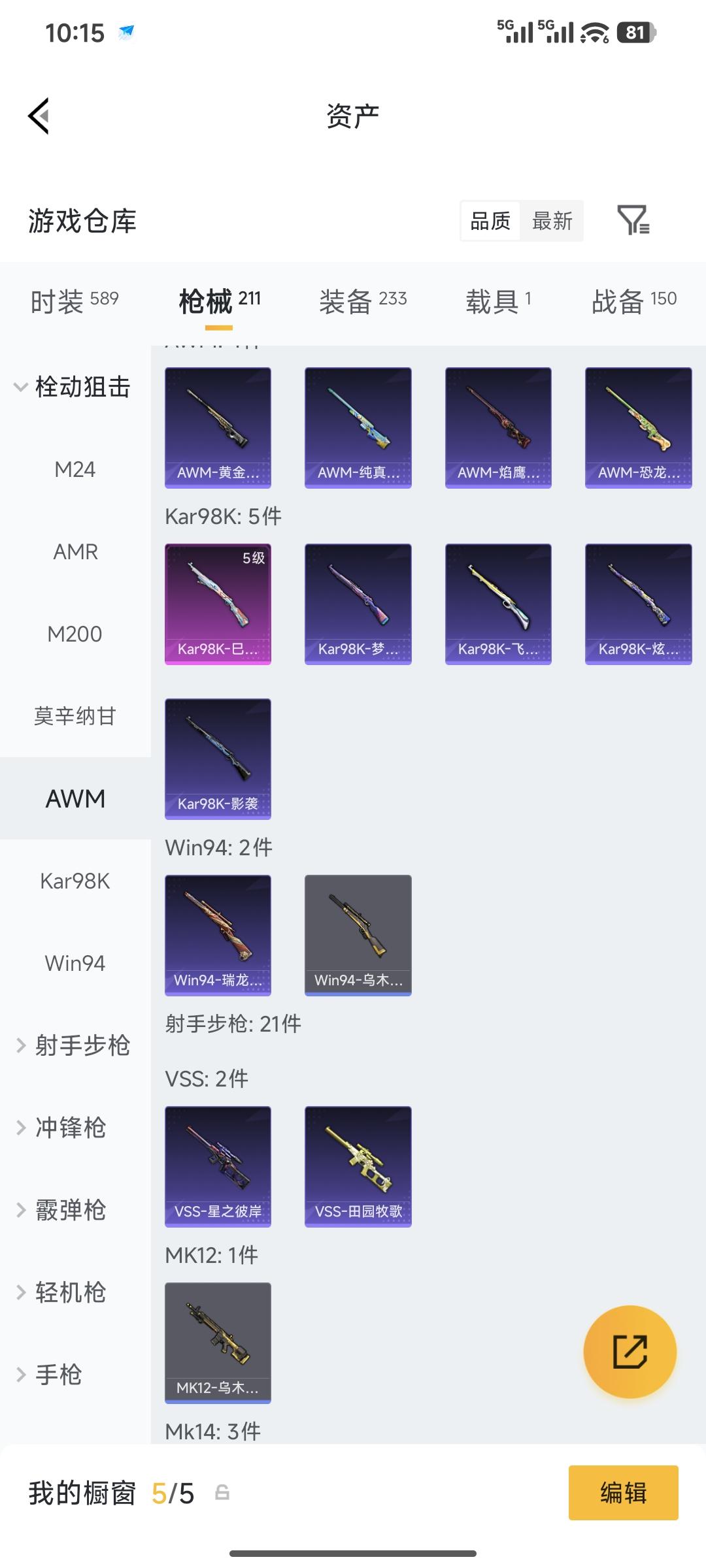Viewport: 706px width, 1568px height.
Task: Tap the orange share floating button
Action: point(630,1352)
